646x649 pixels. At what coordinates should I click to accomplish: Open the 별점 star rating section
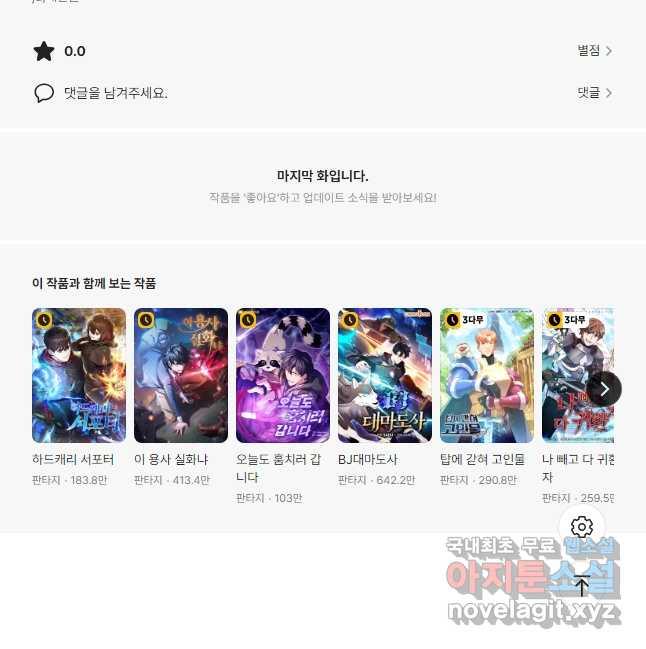tap(594, 51)
